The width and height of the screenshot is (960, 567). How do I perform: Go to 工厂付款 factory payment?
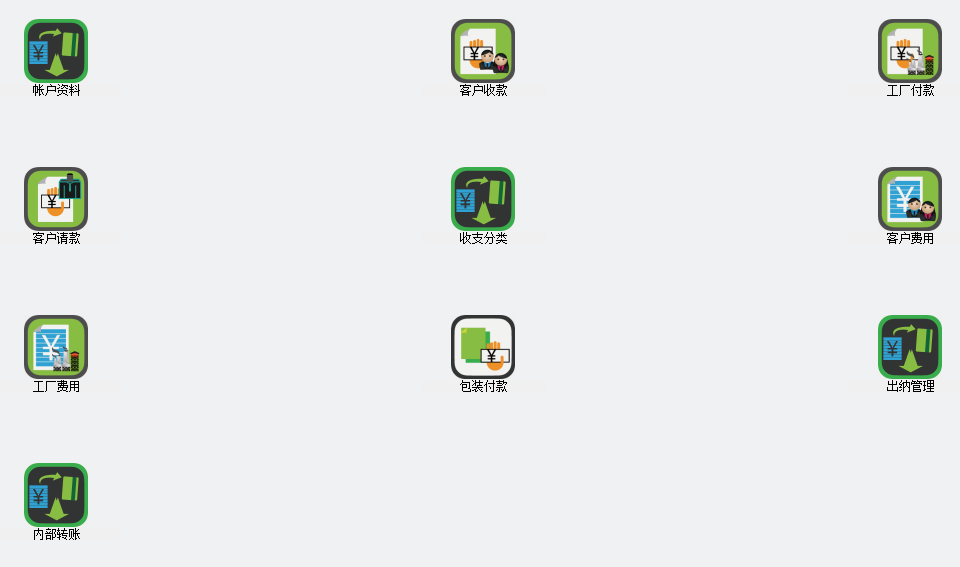click(x=910, y=51)
